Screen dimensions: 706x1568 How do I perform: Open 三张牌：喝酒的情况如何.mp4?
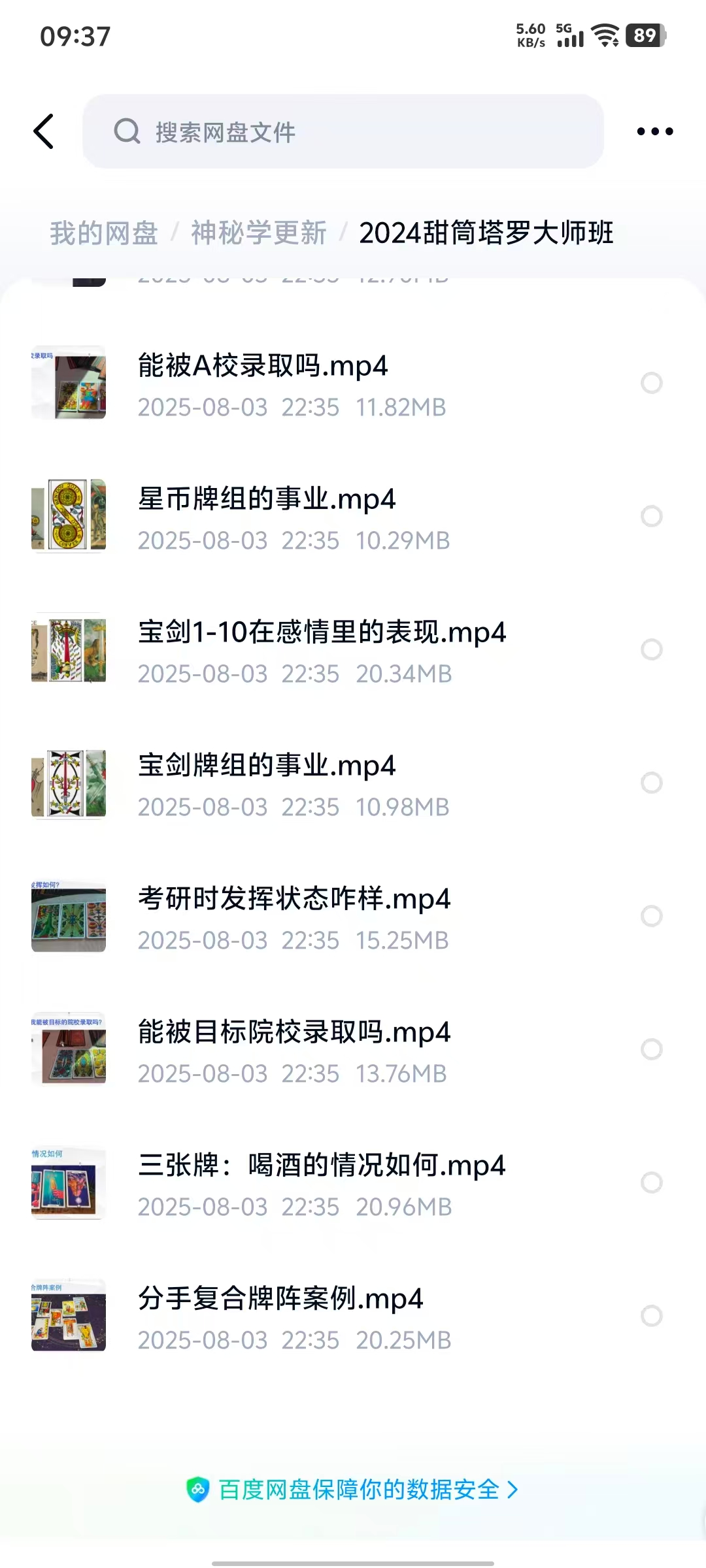click(x=322, y=1166)
